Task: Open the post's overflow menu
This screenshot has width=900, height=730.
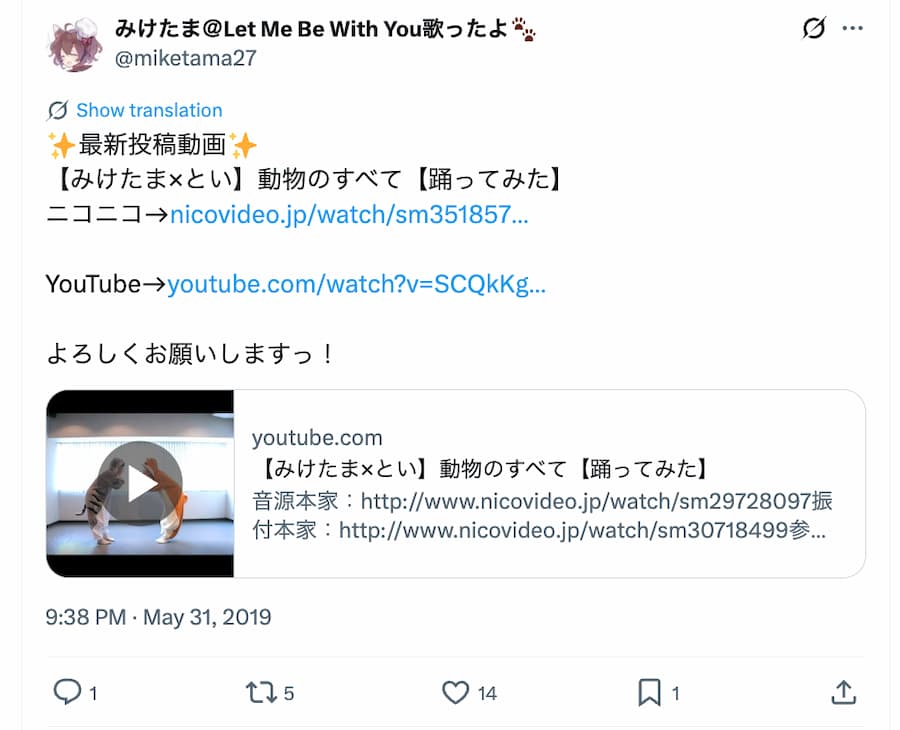Action: pyautogui.click(x=852, y=29)
